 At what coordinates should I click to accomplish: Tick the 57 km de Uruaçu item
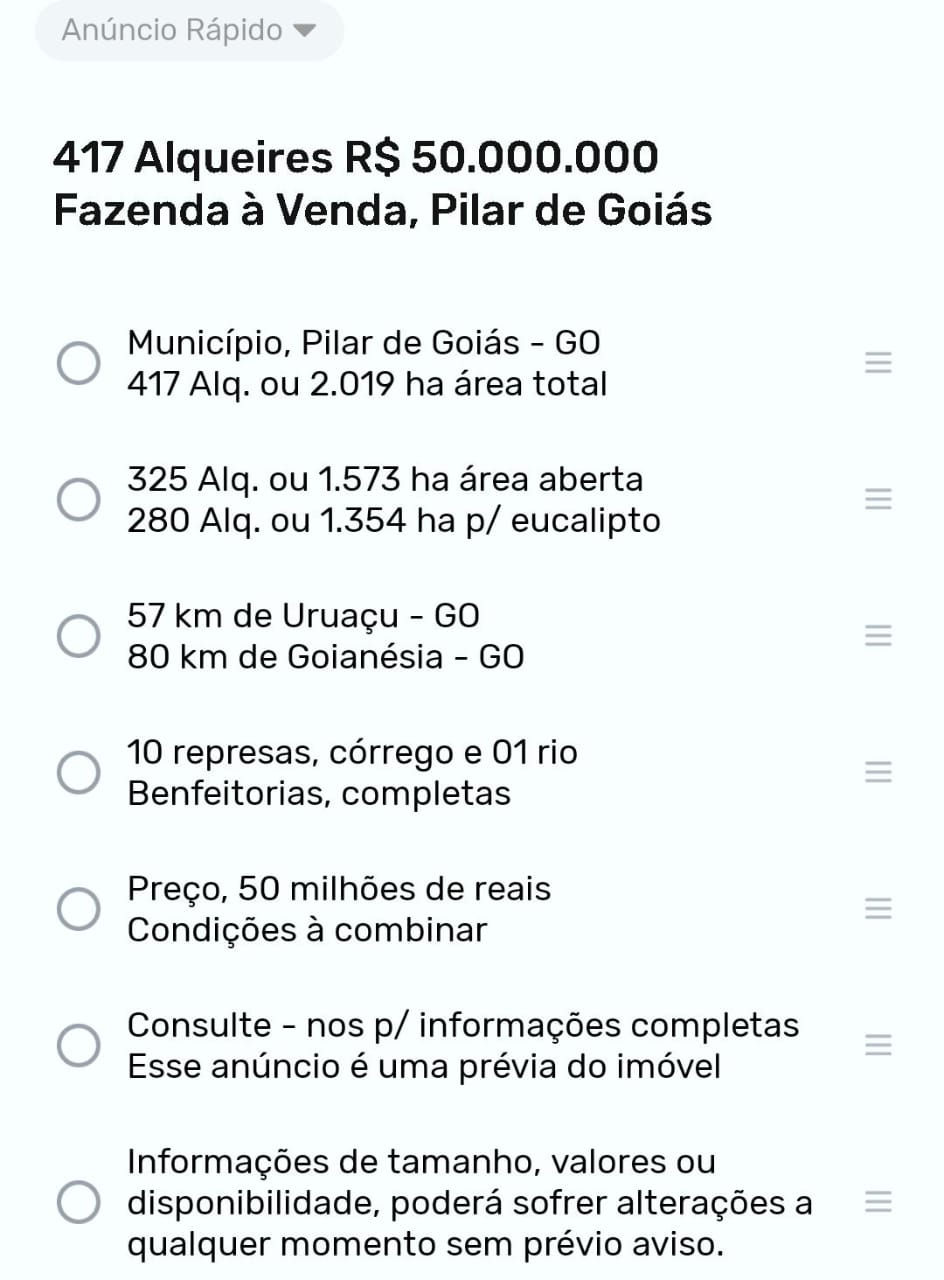click(x=77, y=636)
